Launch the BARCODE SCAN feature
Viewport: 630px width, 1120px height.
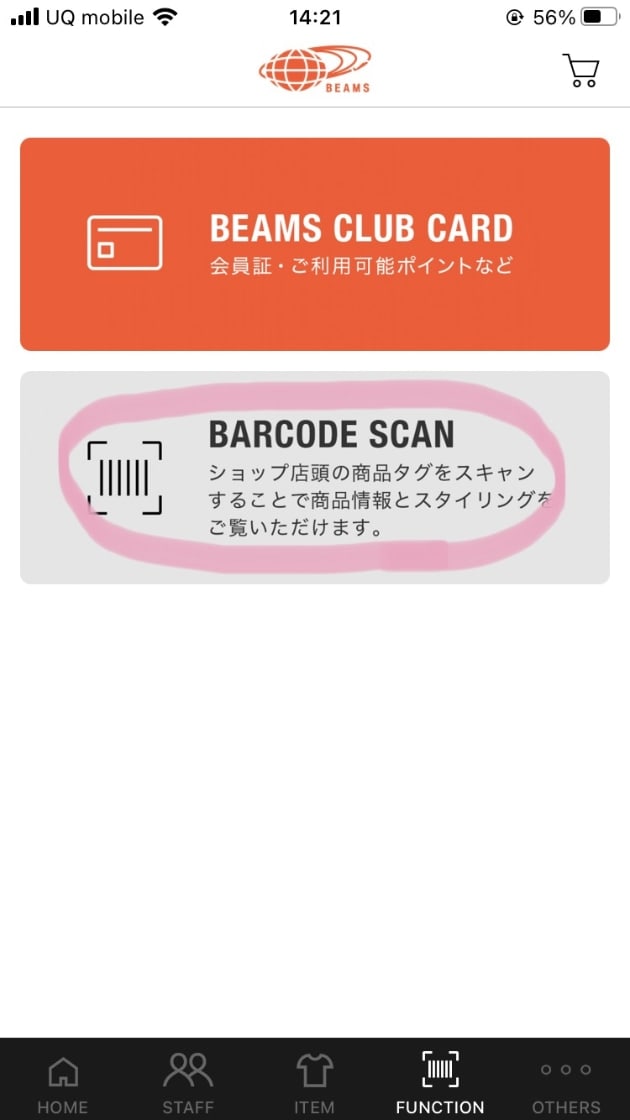click(315, 477)
